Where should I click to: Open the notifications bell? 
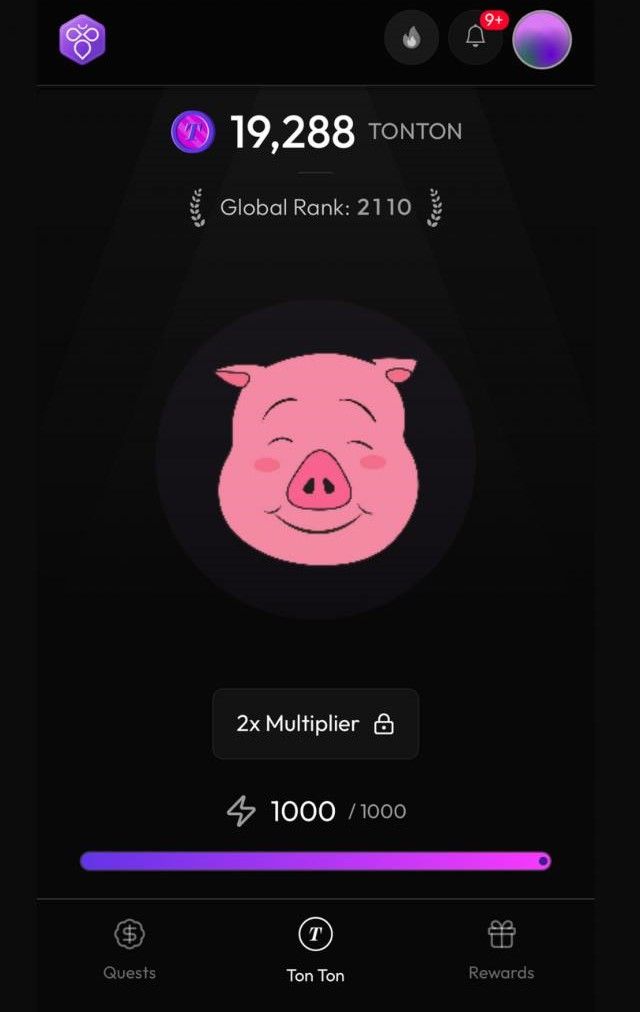tap(476, 38)
